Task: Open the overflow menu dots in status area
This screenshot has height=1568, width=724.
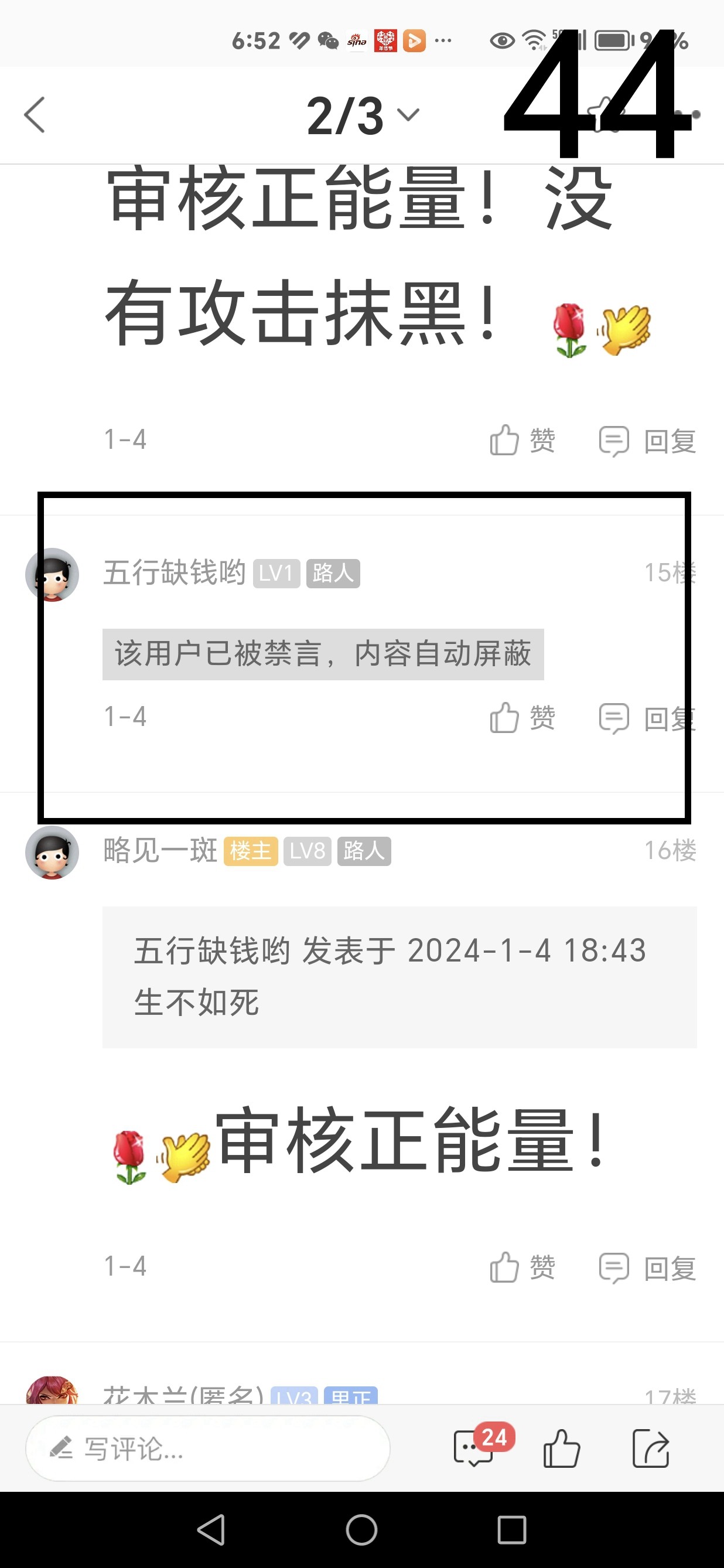Action: tap(442, 40)
